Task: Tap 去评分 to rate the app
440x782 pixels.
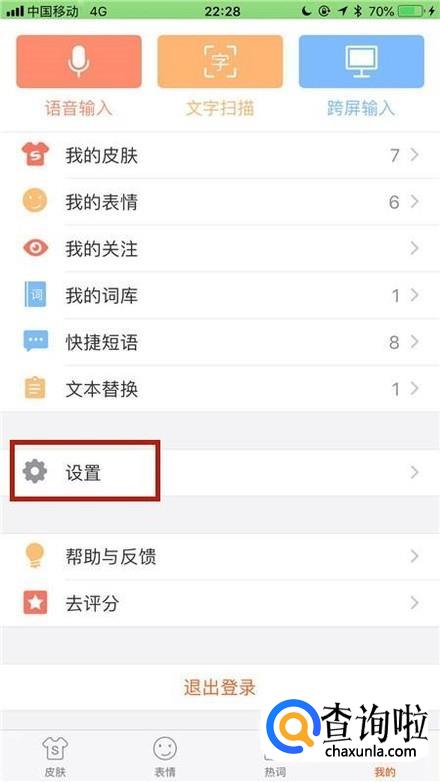Action: 220,603
